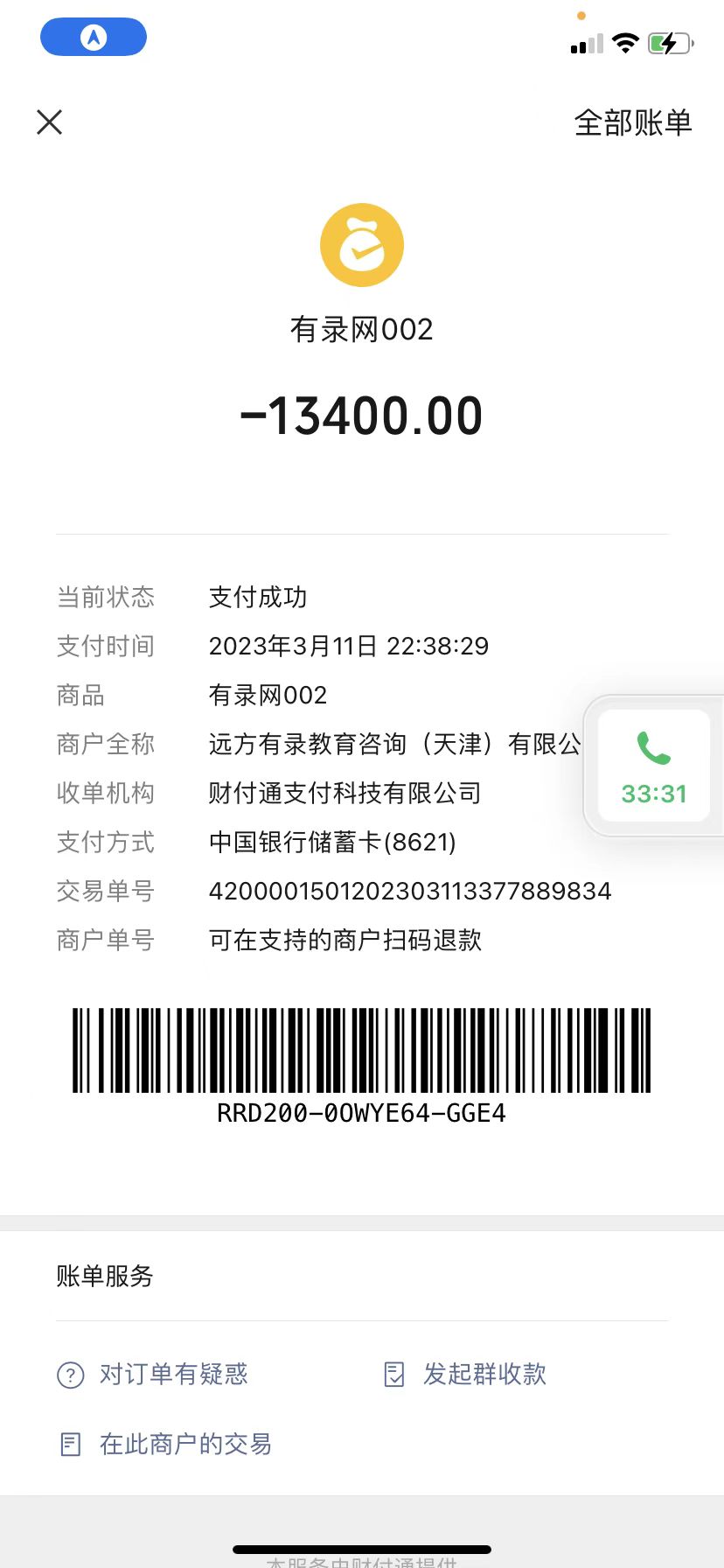Viewport: 724px width, 1568px height.
Task: Start a 发起群收款 group collection
Action: point(465,1374)
